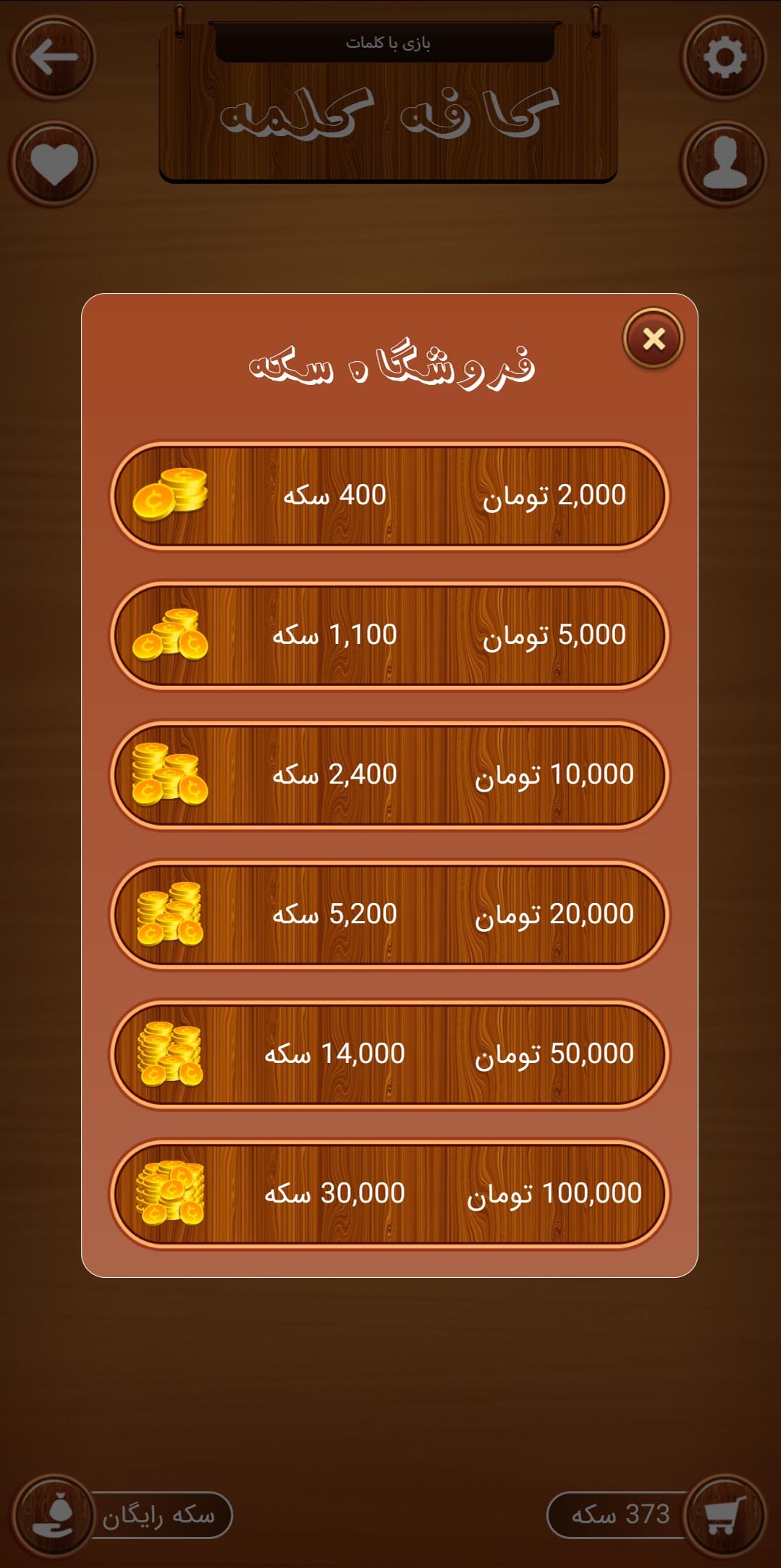Image resolution: width=781 pixels, height=1568 pixels.
Task: Tap the coins icon beside the 14,000 coin offer
Action: pos(170,1054)
